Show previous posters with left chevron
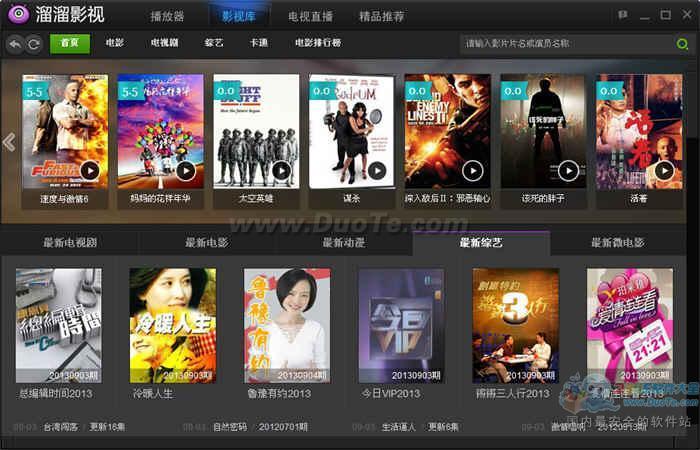 (9, 142)
